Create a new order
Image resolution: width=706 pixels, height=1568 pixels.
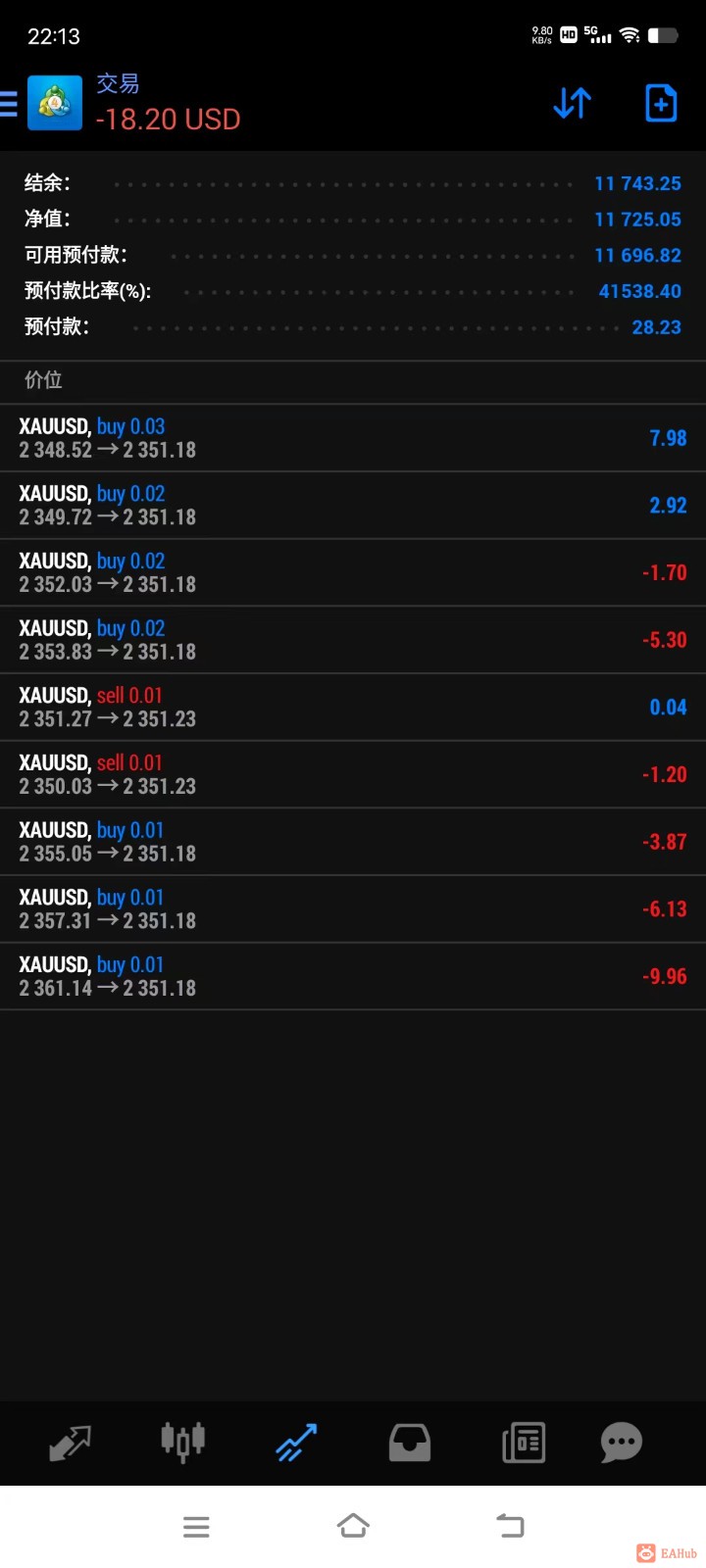661,103
